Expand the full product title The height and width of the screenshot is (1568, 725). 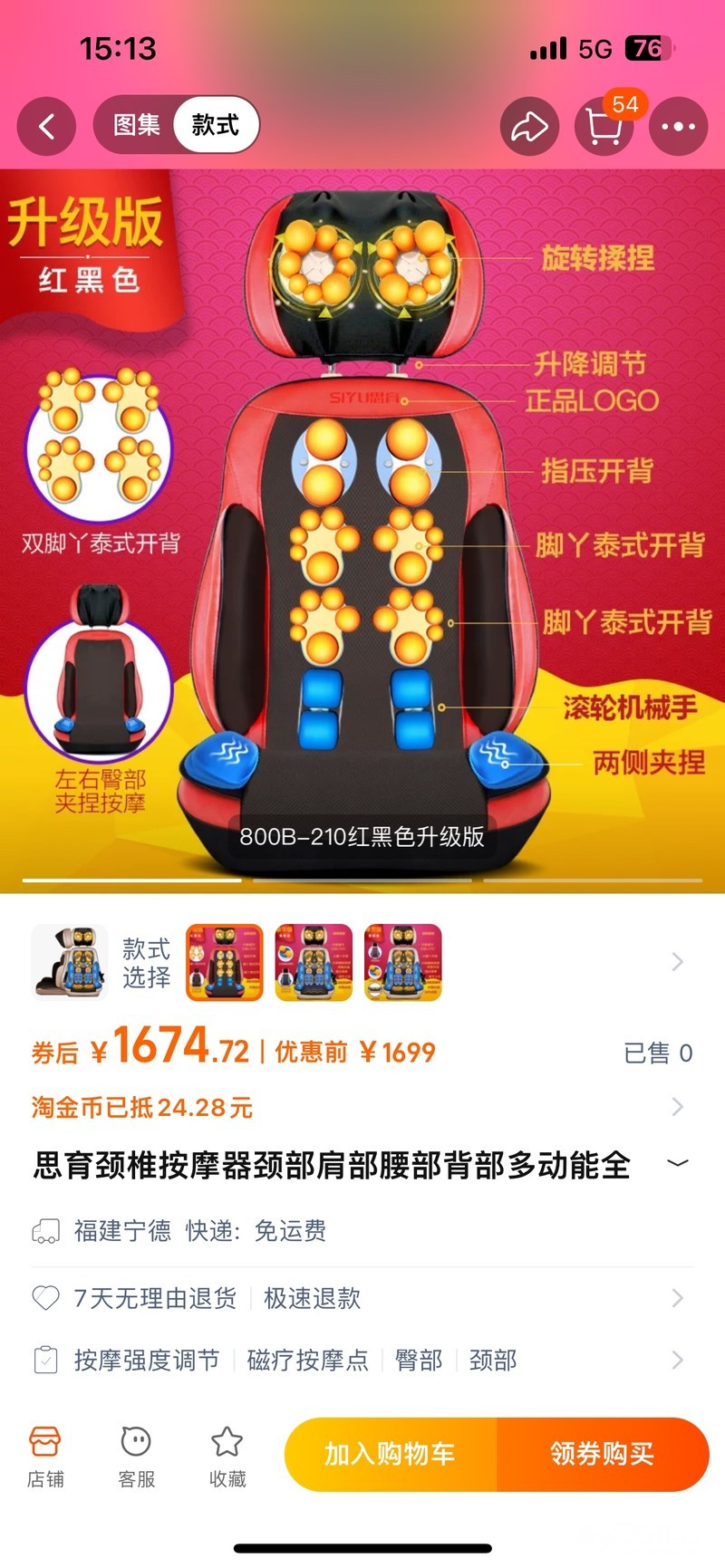(677, 1164)
